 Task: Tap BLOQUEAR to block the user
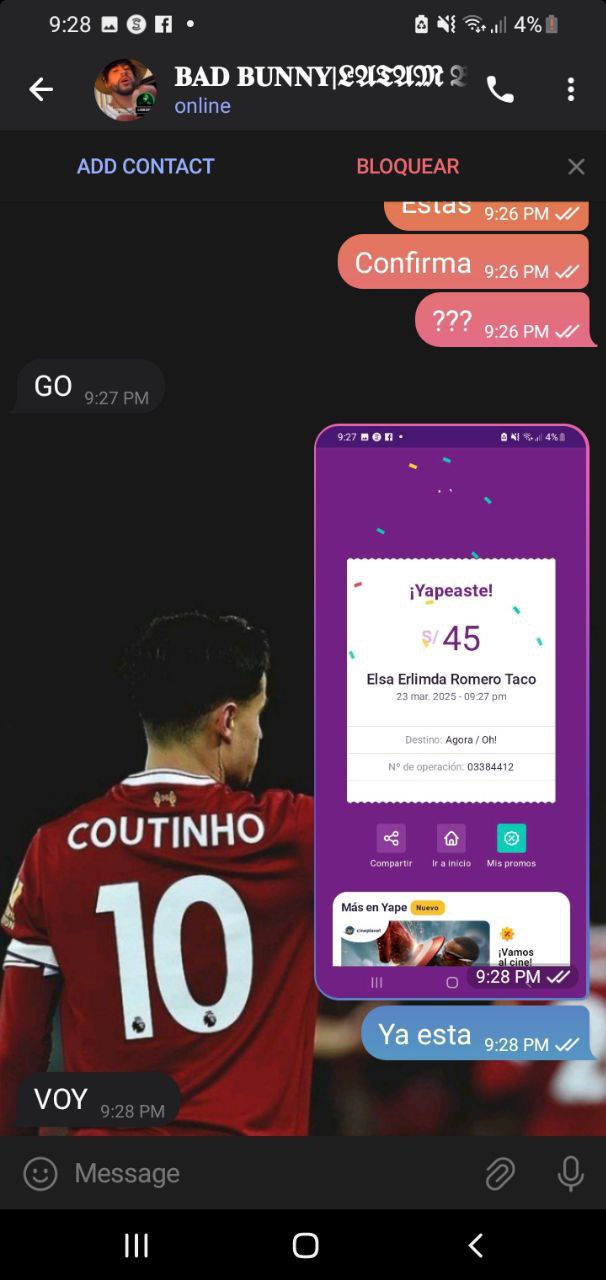pos(408,167)
